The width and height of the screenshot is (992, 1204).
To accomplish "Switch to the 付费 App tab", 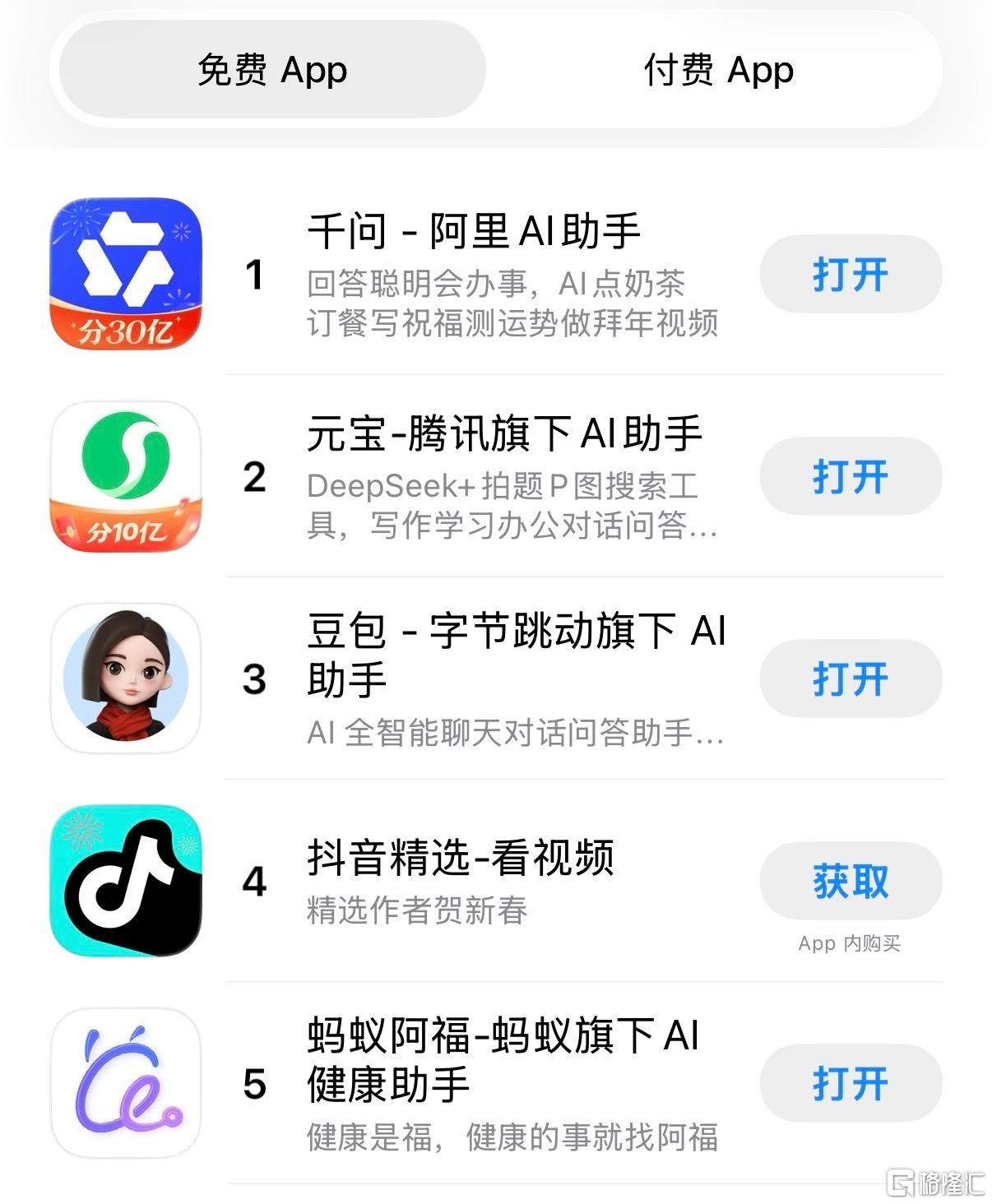I will click(x=717, y=71).
